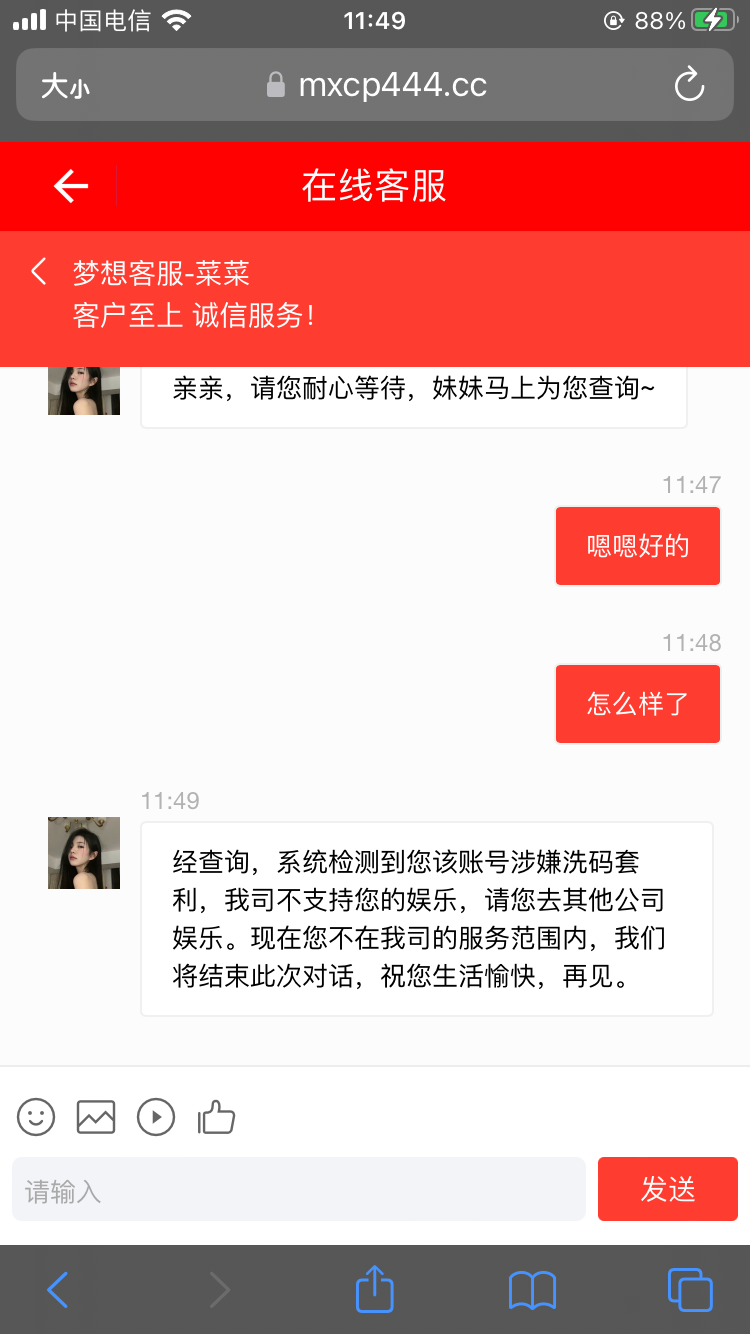Viewport: 750px width, 1334px height.
Task: Open Safari's share sheet
Action: pos(375,1290)
